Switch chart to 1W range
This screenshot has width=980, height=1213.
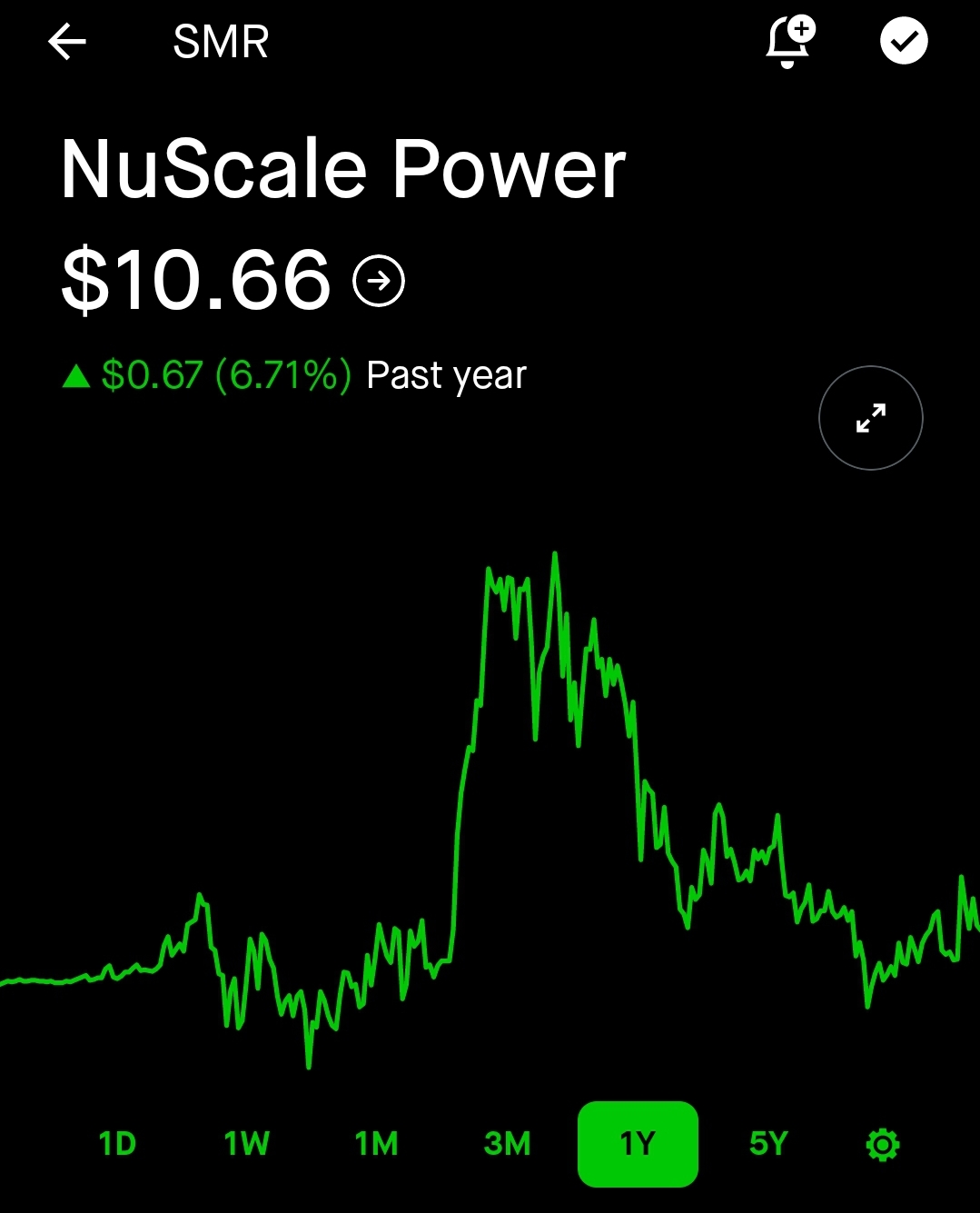tap(247, 1143)
